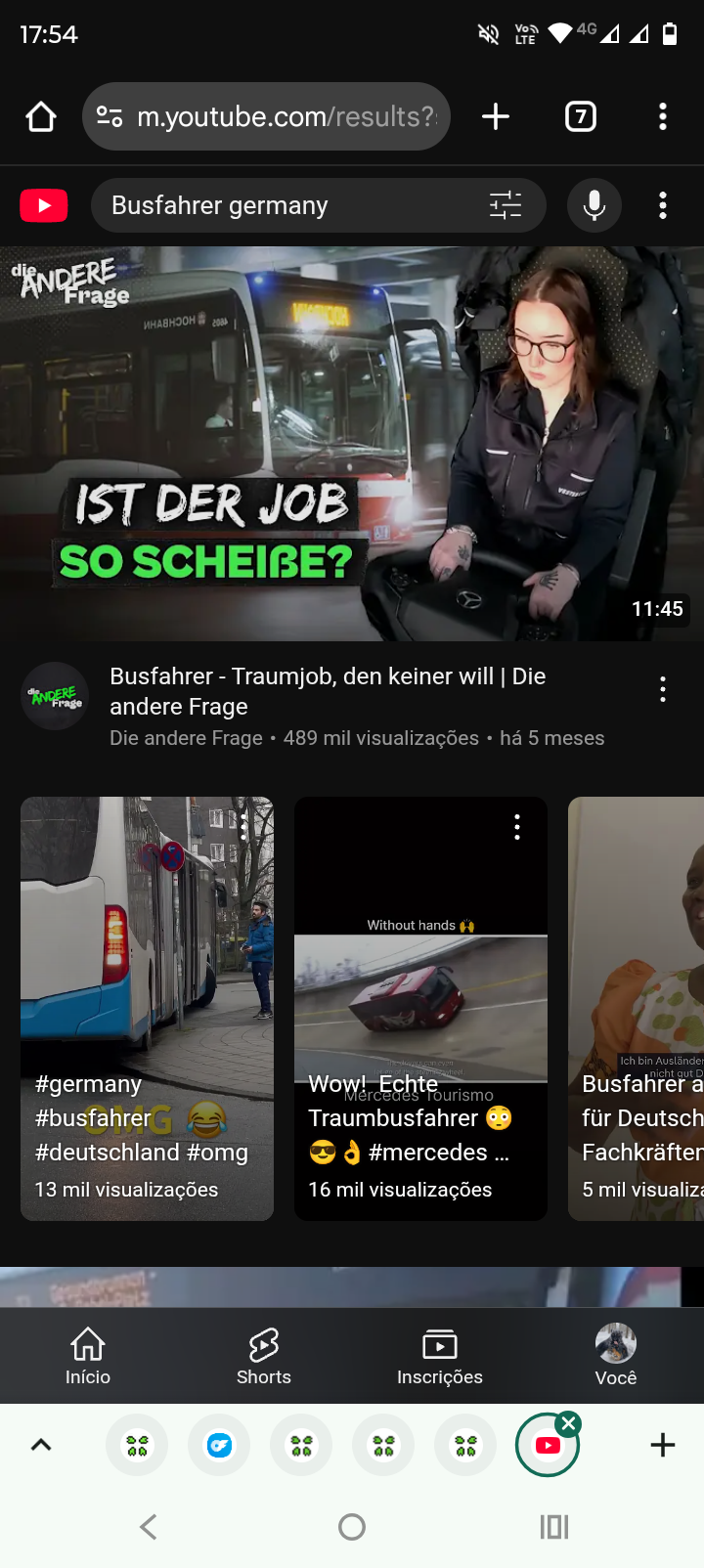Screen dimensions: 704x1568
Task: Close the YouTube tab in the tab strip
Action: click(x=569, y=1423)
